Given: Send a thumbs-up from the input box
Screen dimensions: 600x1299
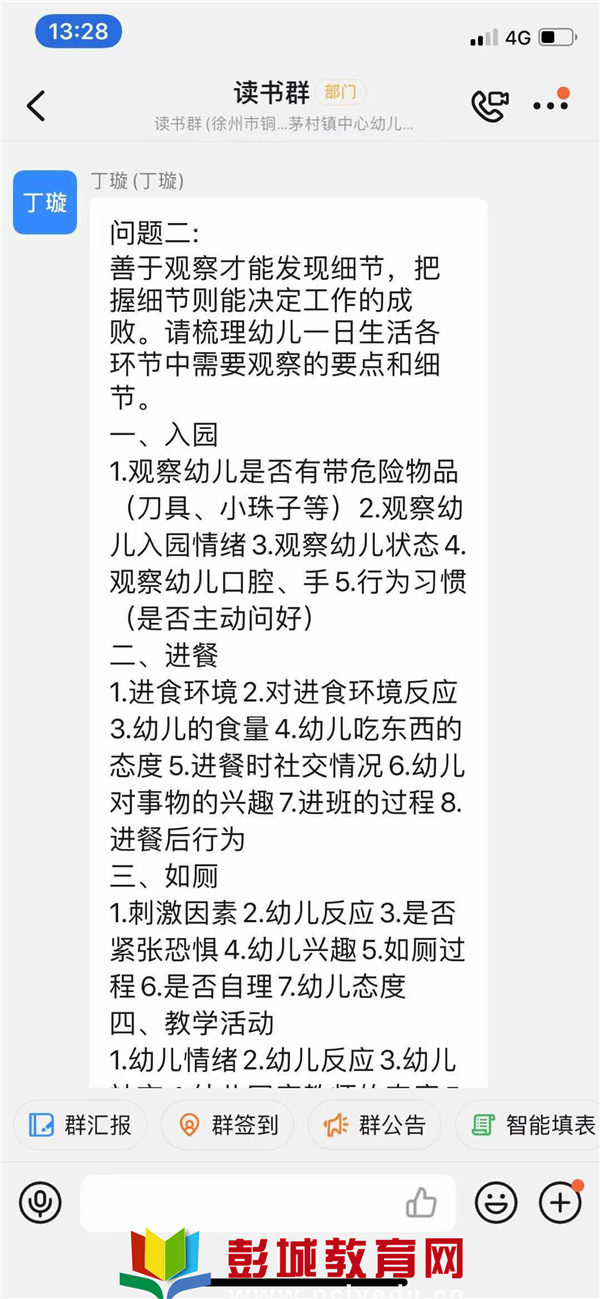Looking at the screenshot, I should pyautogui.click(x=422, y=1203).
